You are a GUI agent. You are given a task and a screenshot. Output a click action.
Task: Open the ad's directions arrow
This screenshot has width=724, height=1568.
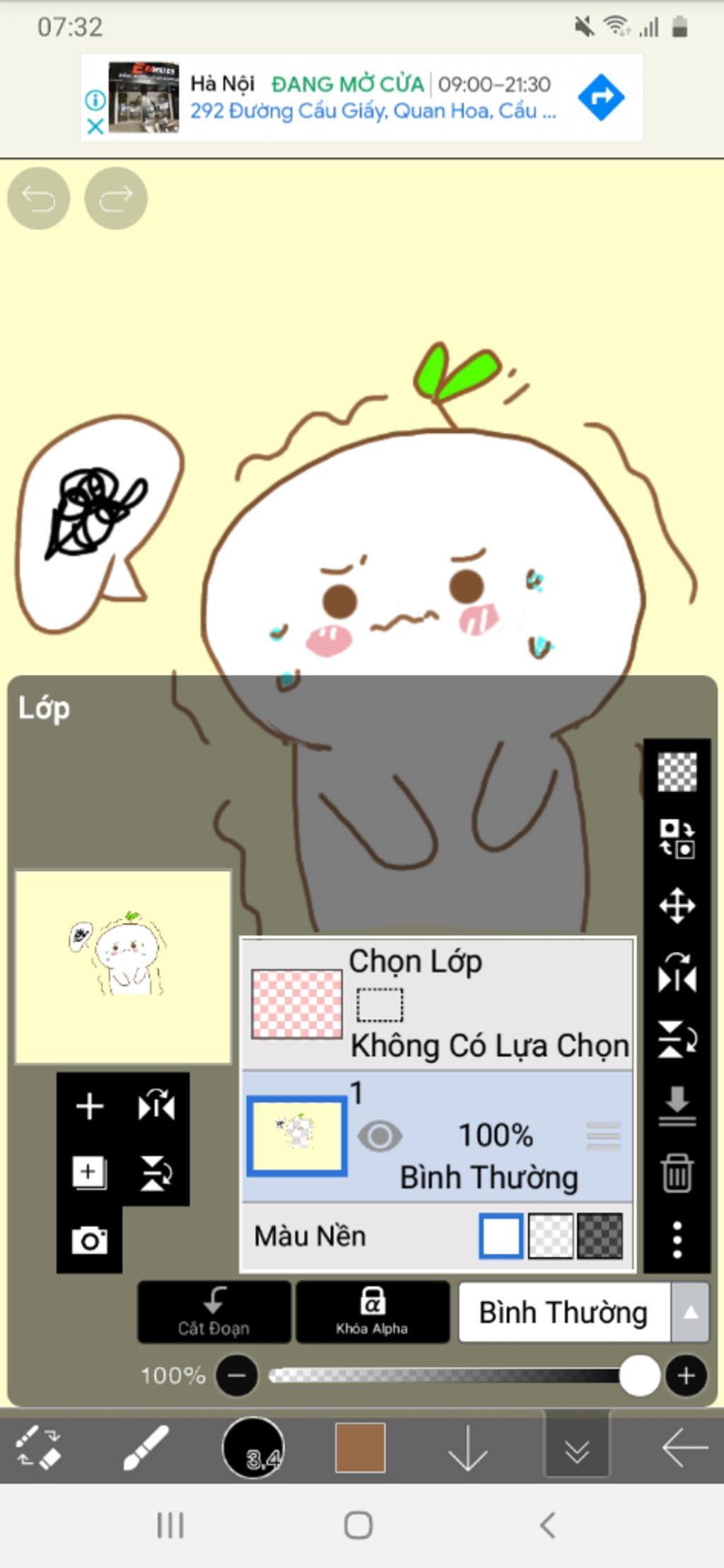[601, 98]
